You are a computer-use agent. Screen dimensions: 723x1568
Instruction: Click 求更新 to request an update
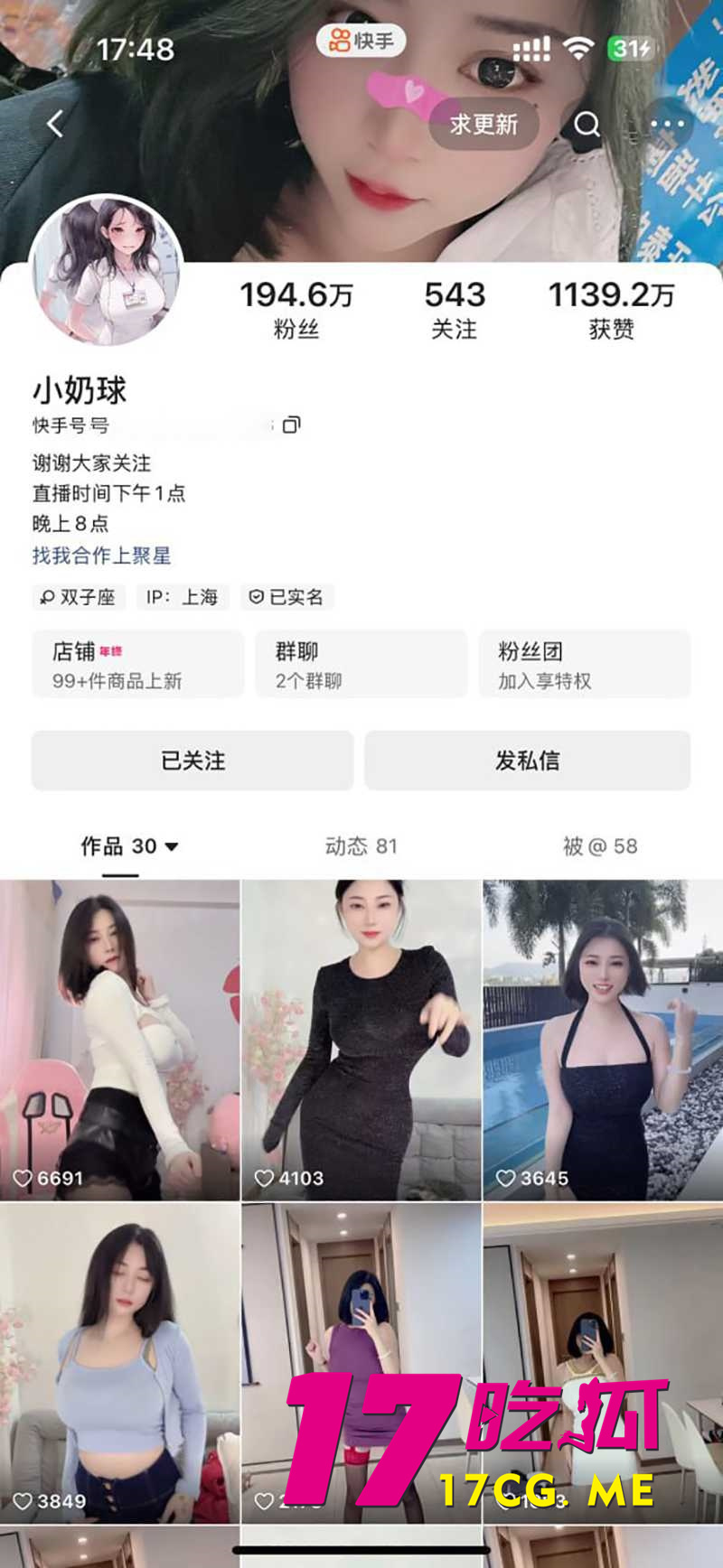484,126
